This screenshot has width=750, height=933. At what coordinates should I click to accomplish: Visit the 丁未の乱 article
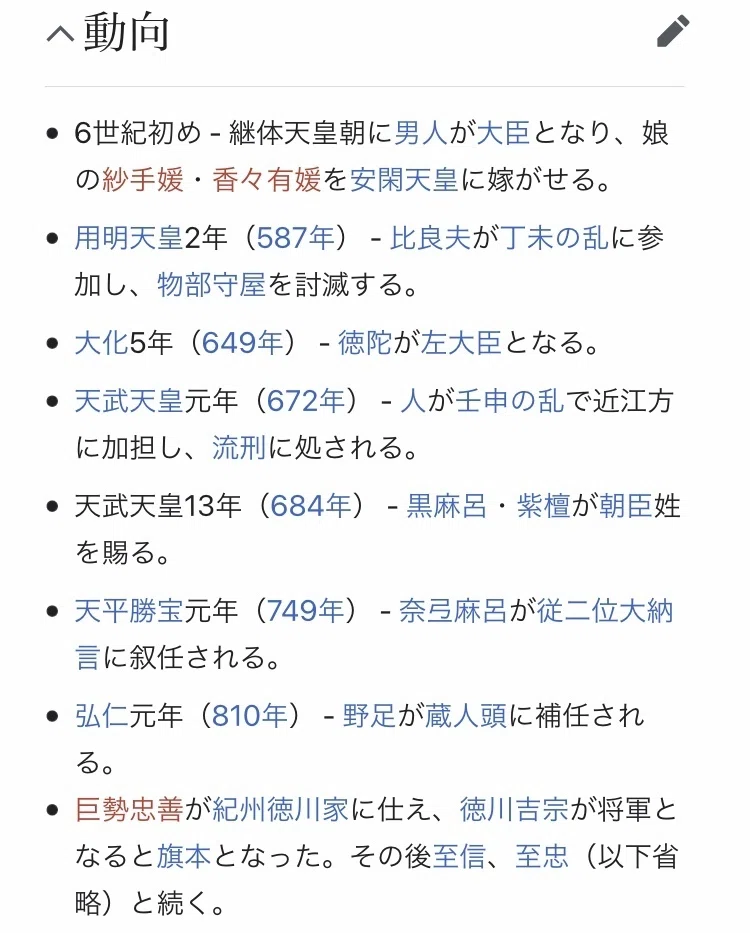[555, 238]
